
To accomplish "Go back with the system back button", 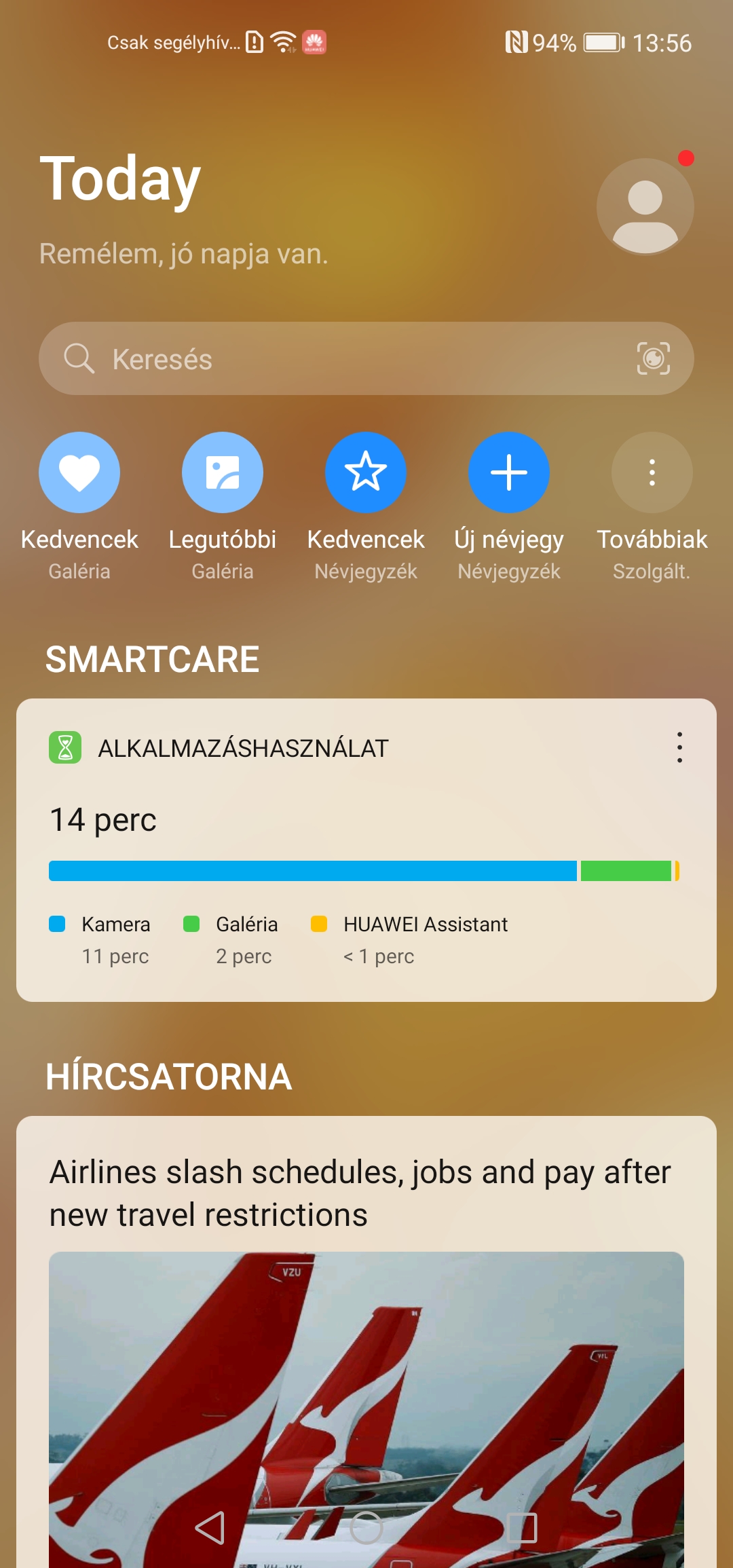I will coord(210,1528).
